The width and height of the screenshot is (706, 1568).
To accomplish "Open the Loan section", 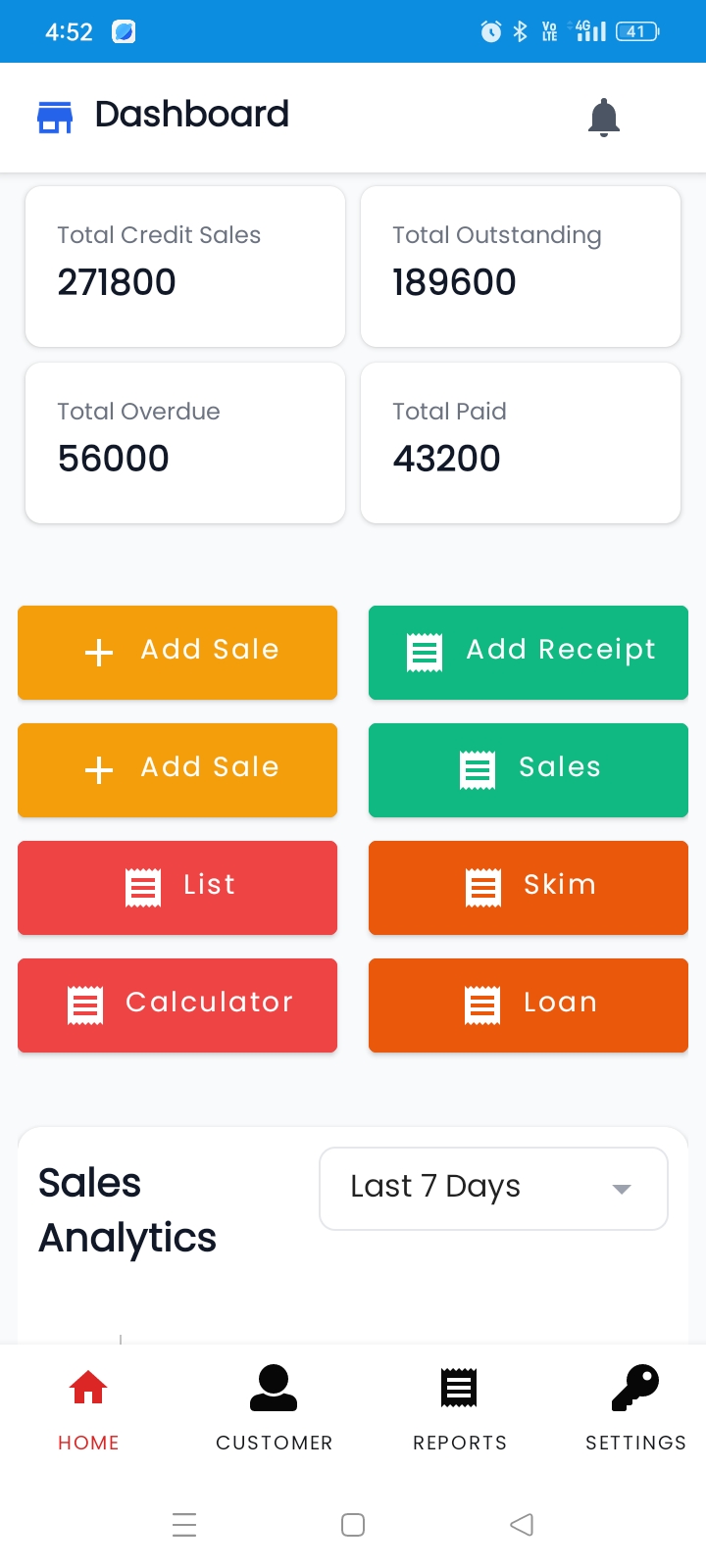I will click(x=528, y=1004).
